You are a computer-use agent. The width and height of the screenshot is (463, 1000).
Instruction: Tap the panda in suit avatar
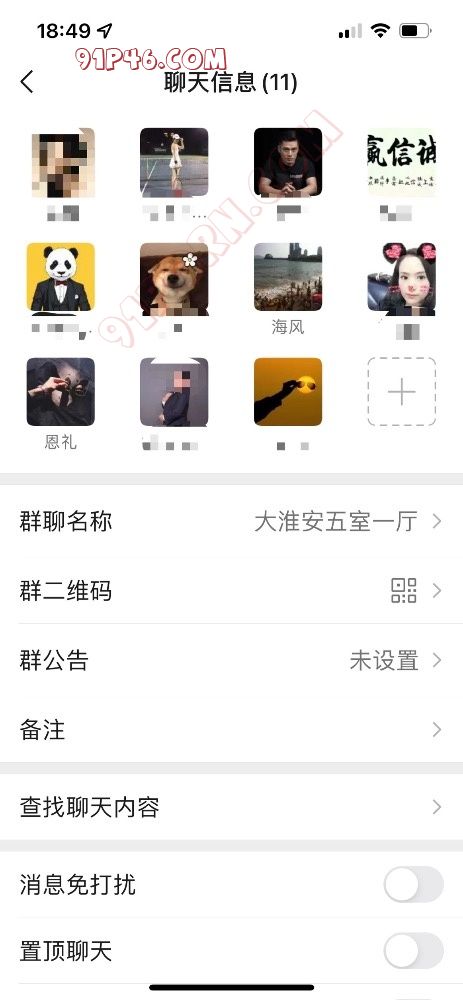tap(61, 277)
